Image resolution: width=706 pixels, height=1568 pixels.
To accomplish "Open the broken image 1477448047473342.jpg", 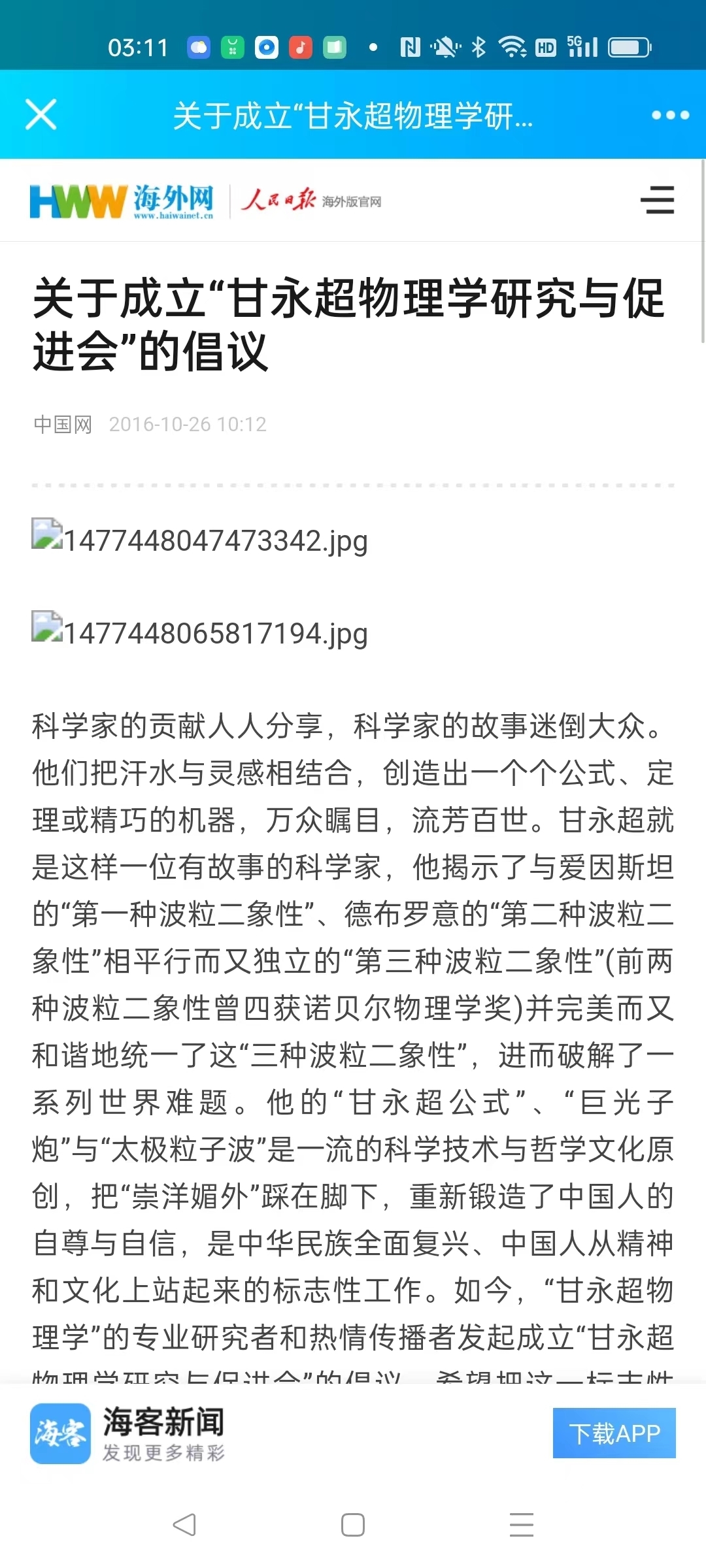I will pos(199,540).
